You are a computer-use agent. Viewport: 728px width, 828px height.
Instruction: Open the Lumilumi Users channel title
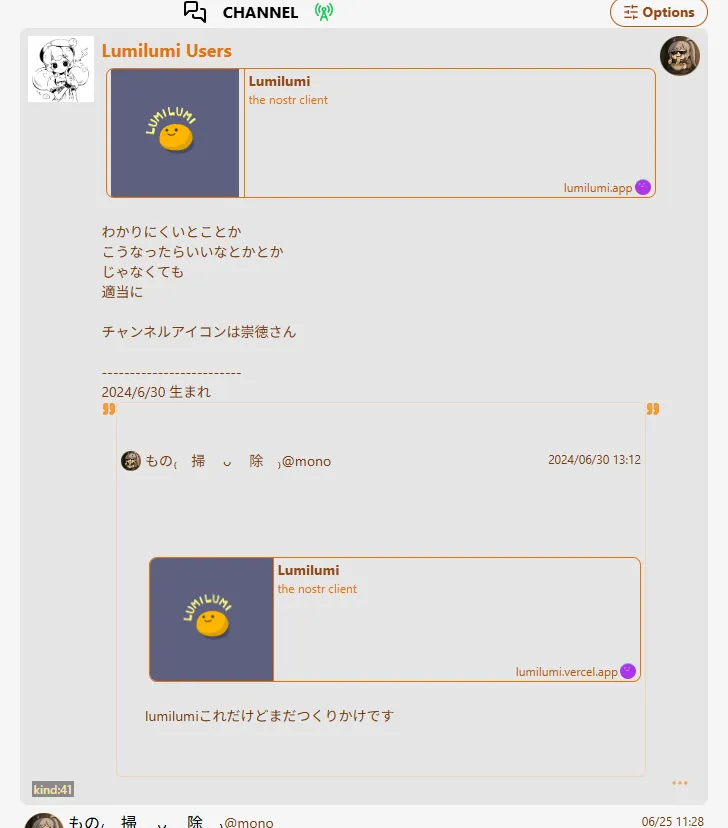pyautogui.click(x=166, y=50)
